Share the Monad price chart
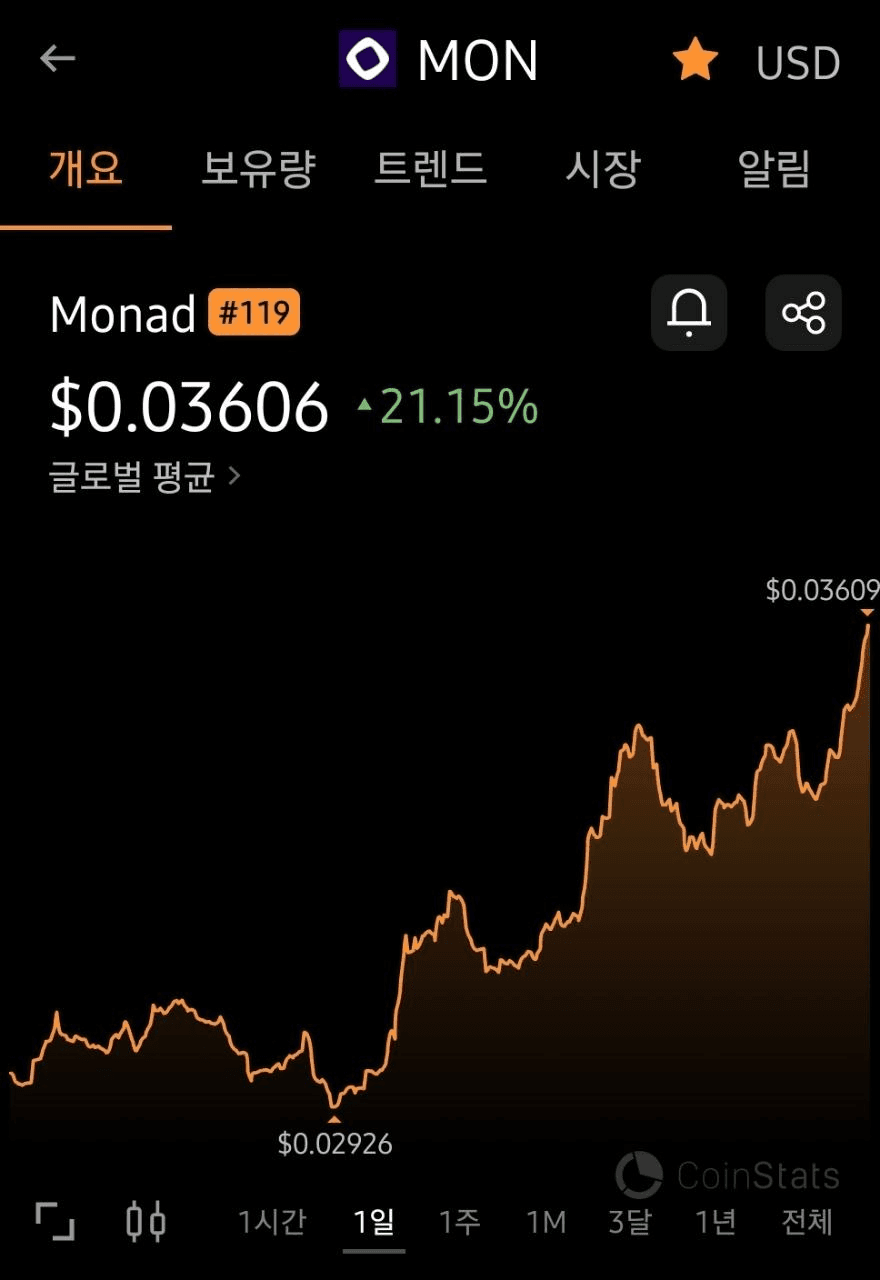Screen dimensions: 880x1280 [803, 313]
